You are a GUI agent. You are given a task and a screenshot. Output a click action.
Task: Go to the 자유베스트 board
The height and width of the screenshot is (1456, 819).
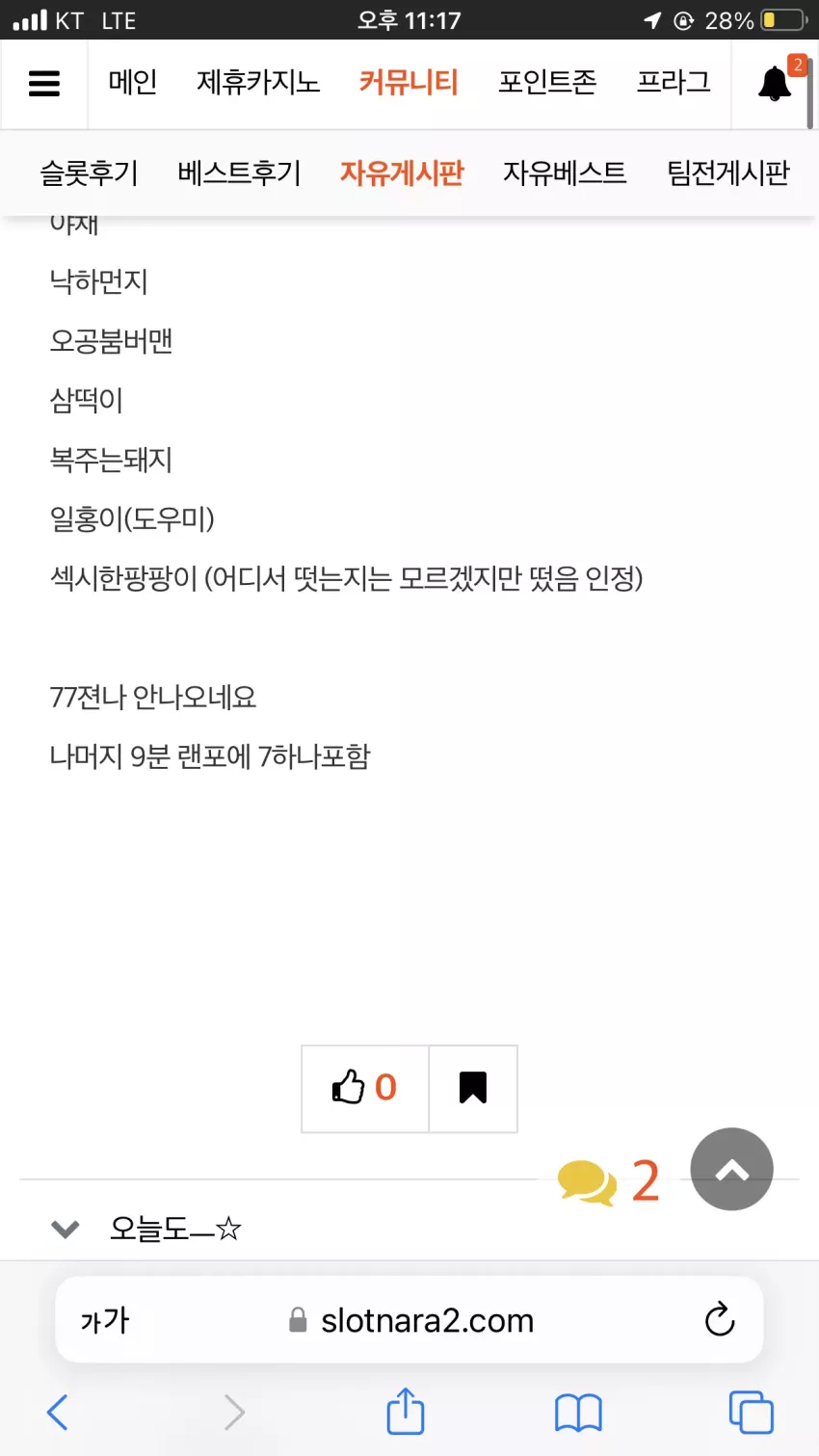(565, 173)
